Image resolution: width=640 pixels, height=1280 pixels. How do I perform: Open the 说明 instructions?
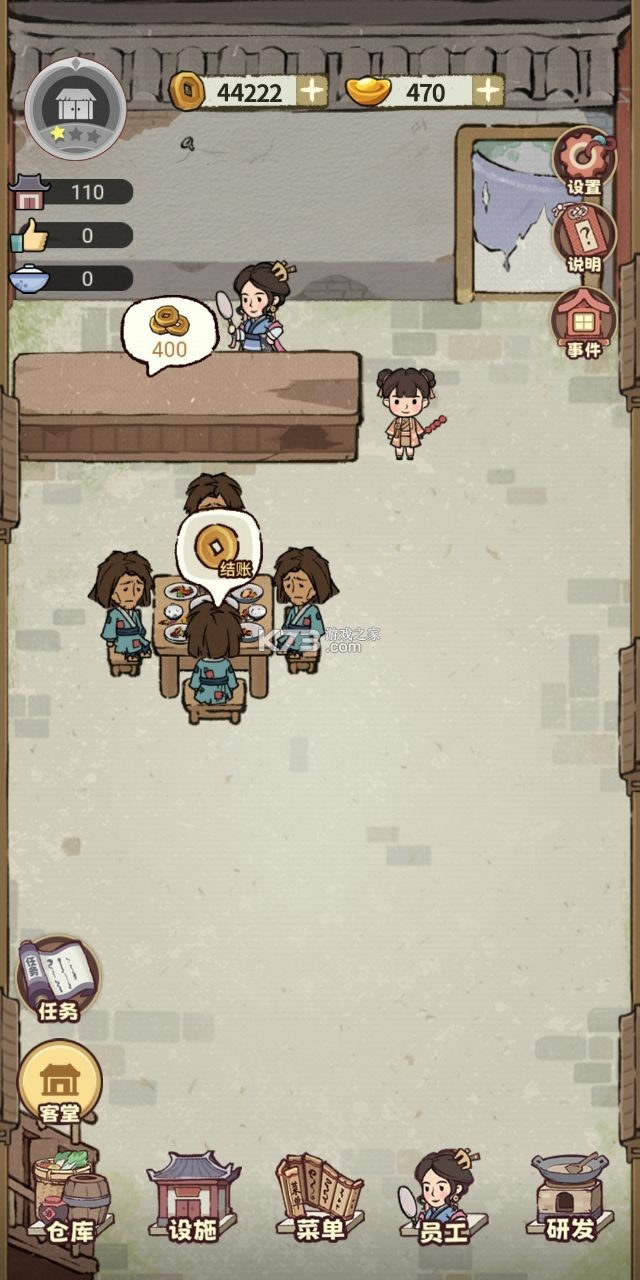[584, 238]
